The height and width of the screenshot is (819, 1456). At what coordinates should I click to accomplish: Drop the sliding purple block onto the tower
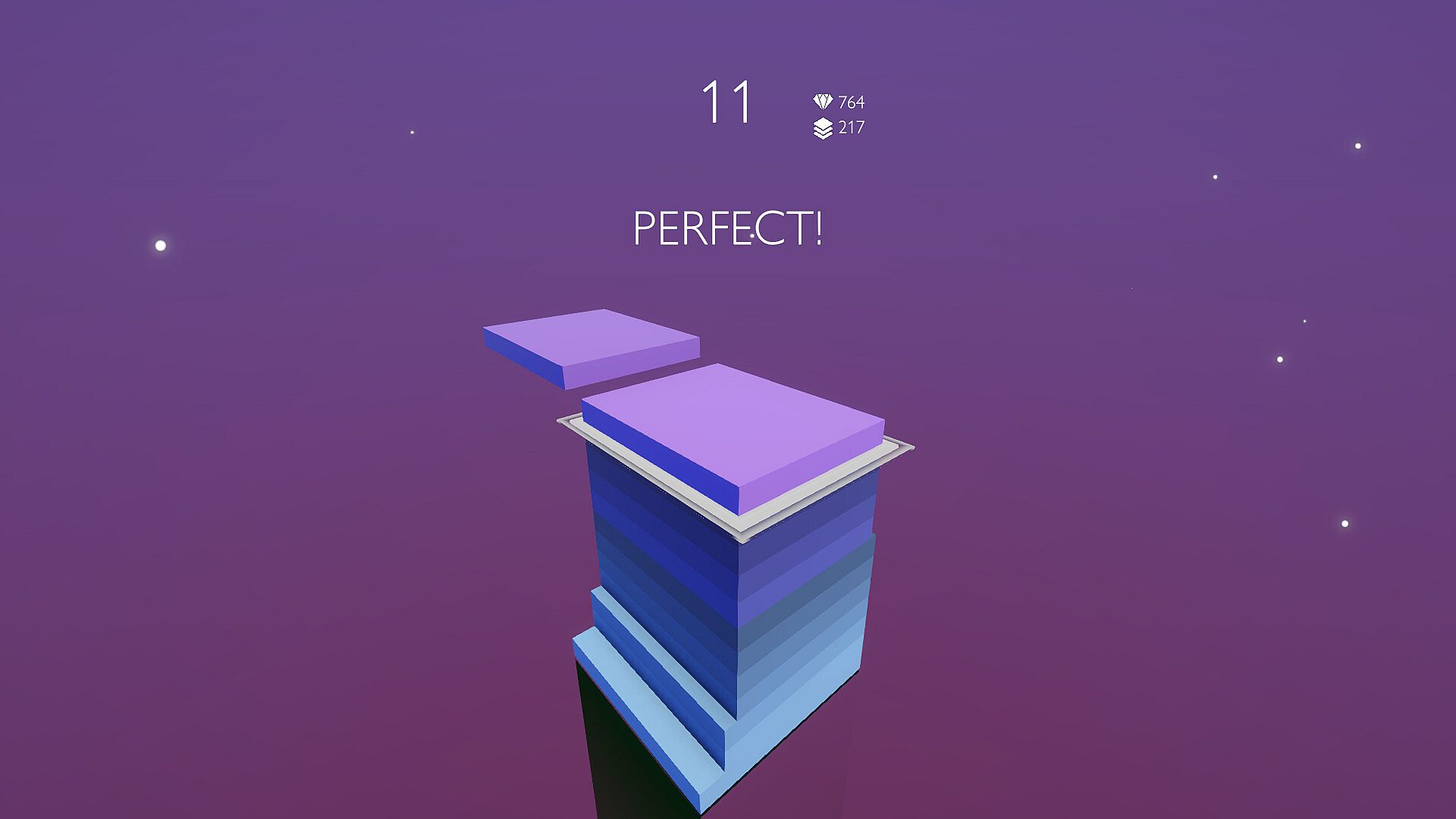[x=591, y=345]
